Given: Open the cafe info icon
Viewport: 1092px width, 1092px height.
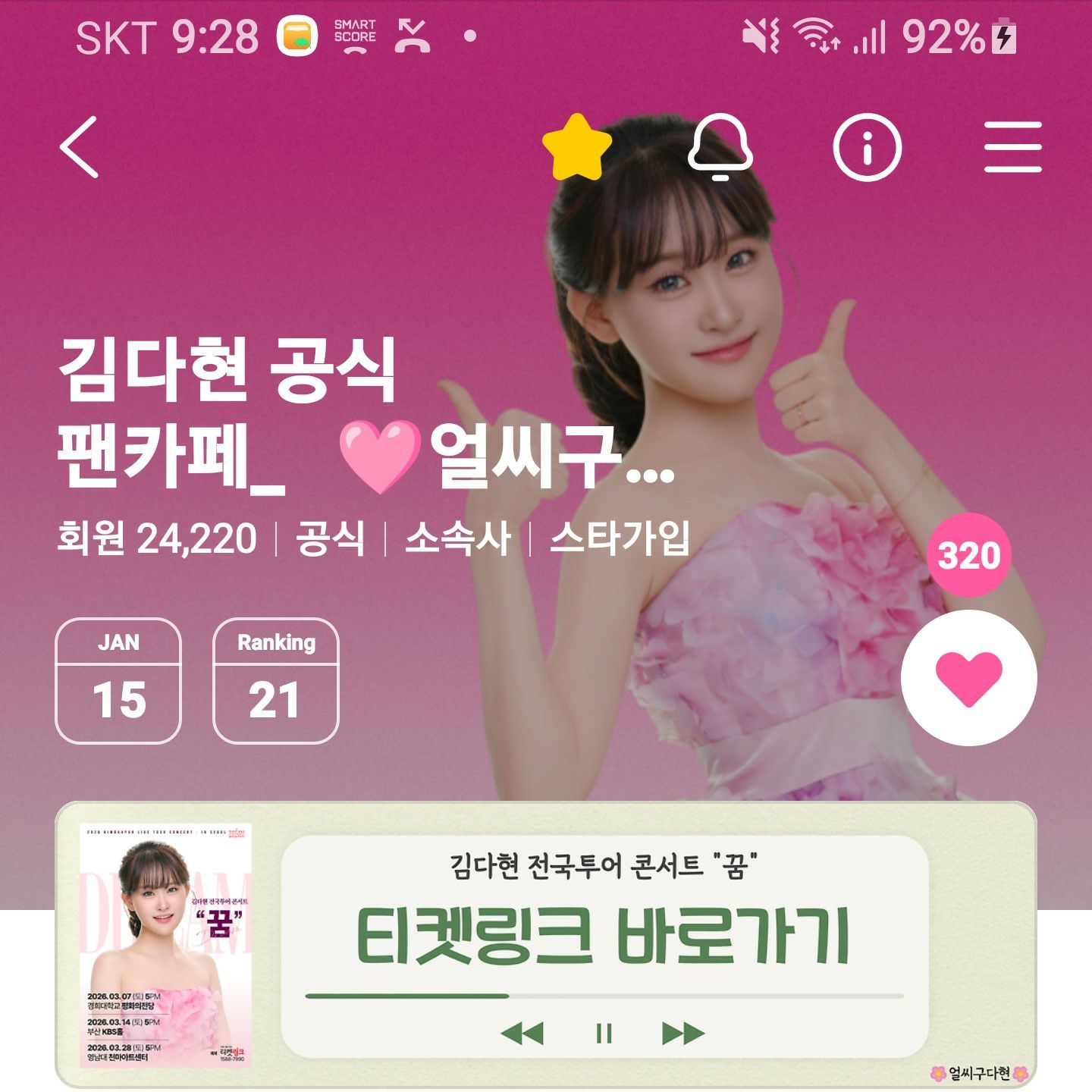Looking at the screenshot, I should (x=867, y=147).
